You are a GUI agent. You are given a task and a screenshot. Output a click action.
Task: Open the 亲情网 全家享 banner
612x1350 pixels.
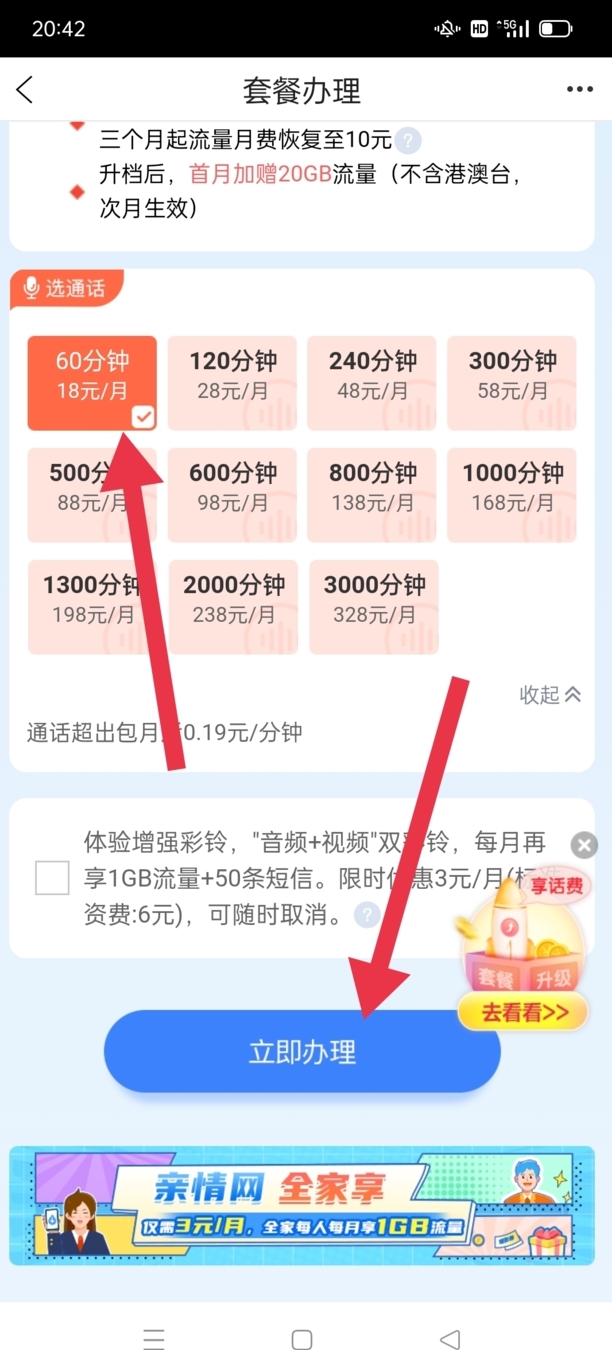302,1205
